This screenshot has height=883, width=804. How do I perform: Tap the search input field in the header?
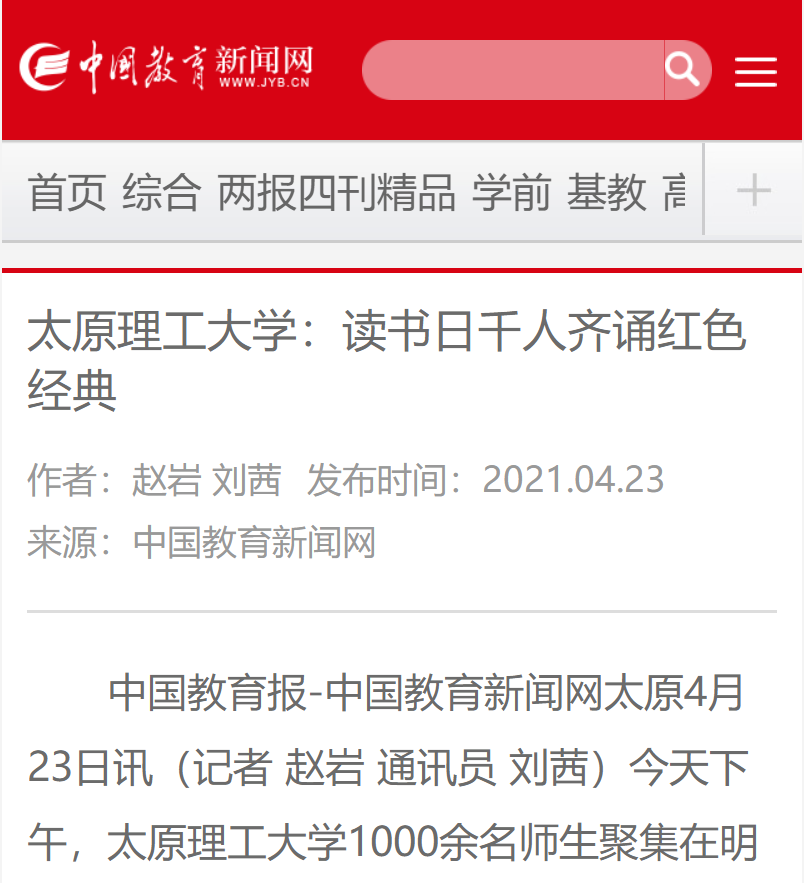click(512, 70)
